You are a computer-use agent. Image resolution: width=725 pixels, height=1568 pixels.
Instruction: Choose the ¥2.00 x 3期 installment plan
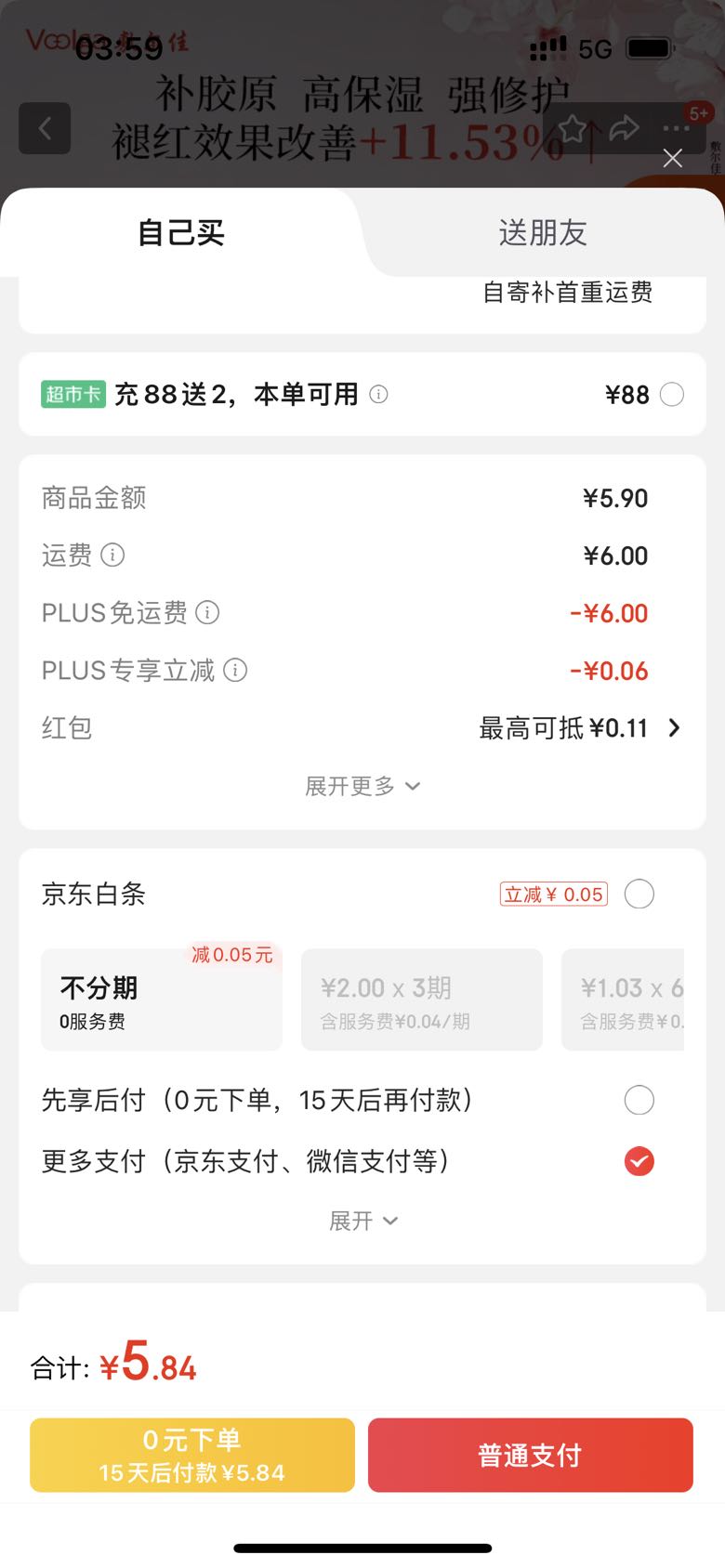click(422, 1000)
